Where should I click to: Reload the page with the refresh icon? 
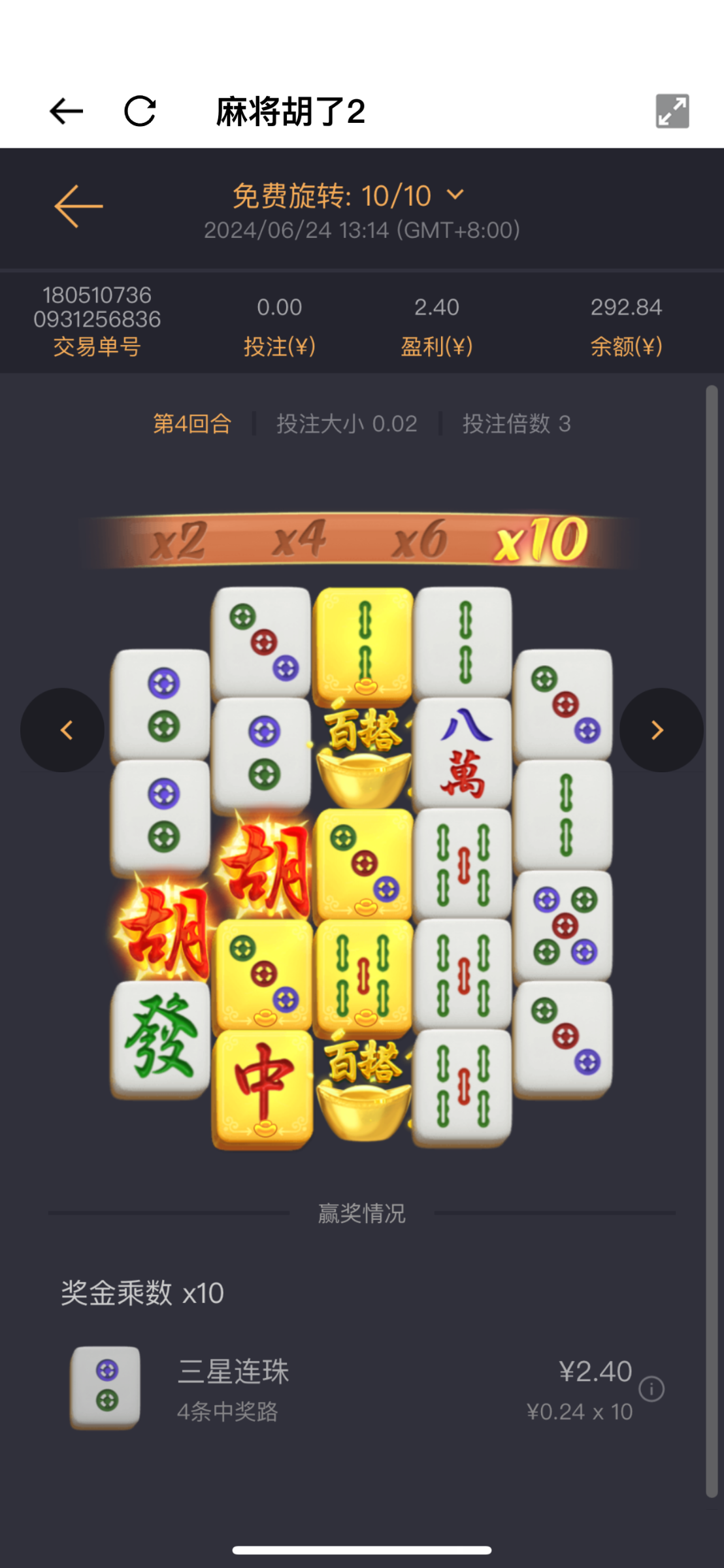[140, 111]
